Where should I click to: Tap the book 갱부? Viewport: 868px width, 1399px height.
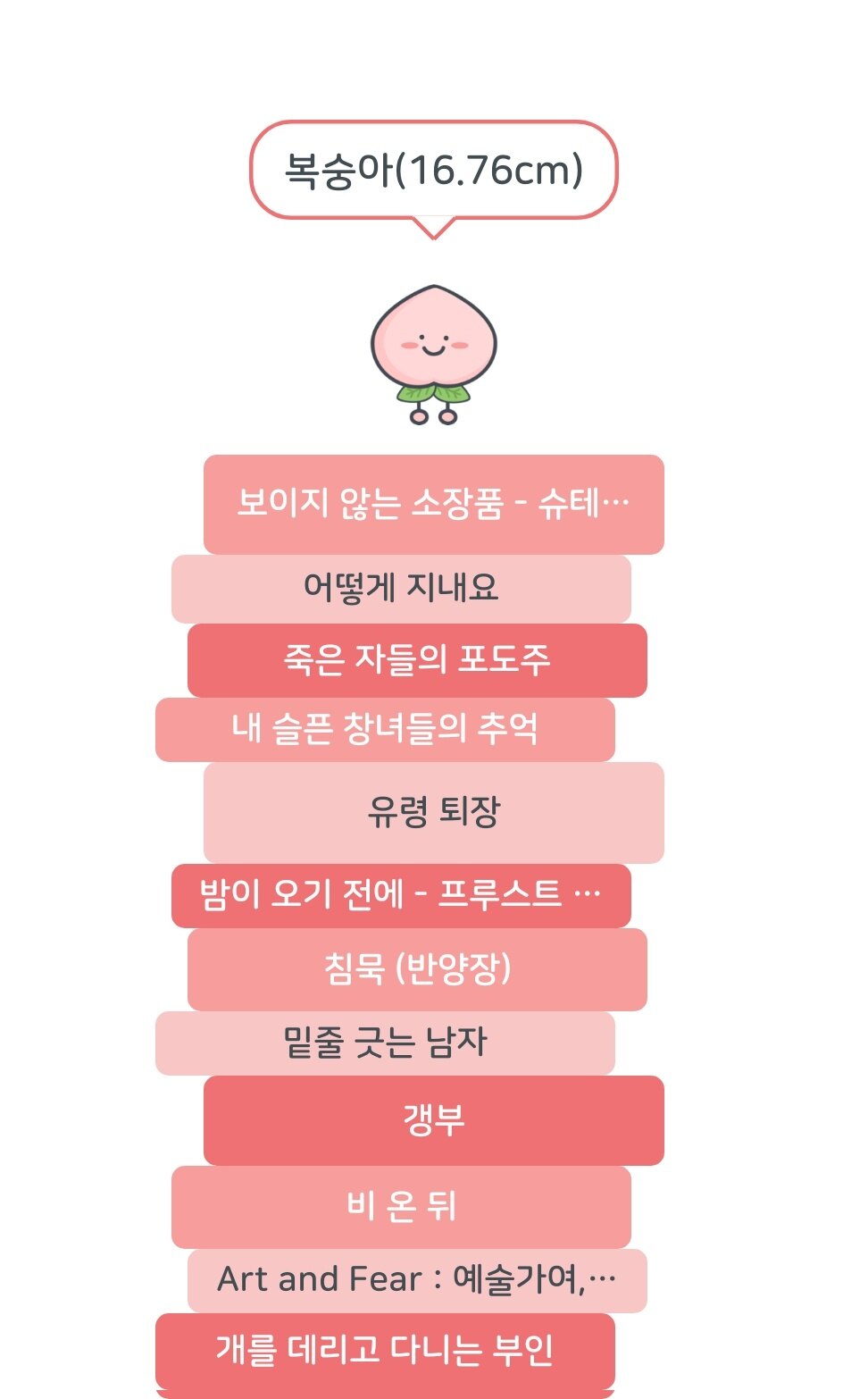coord(433,1119)
